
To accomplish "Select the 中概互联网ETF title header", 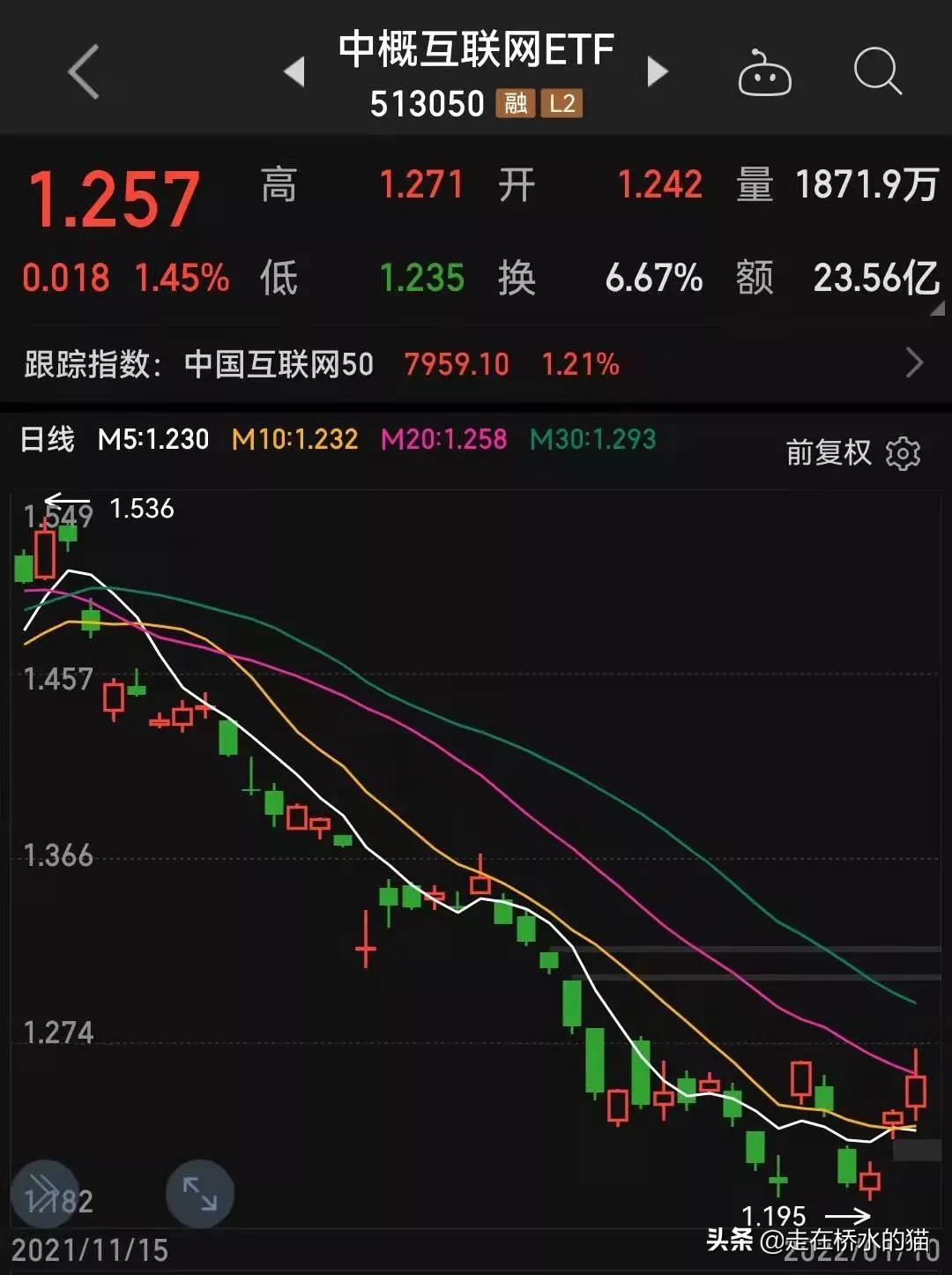I will (x=476, y=50).
